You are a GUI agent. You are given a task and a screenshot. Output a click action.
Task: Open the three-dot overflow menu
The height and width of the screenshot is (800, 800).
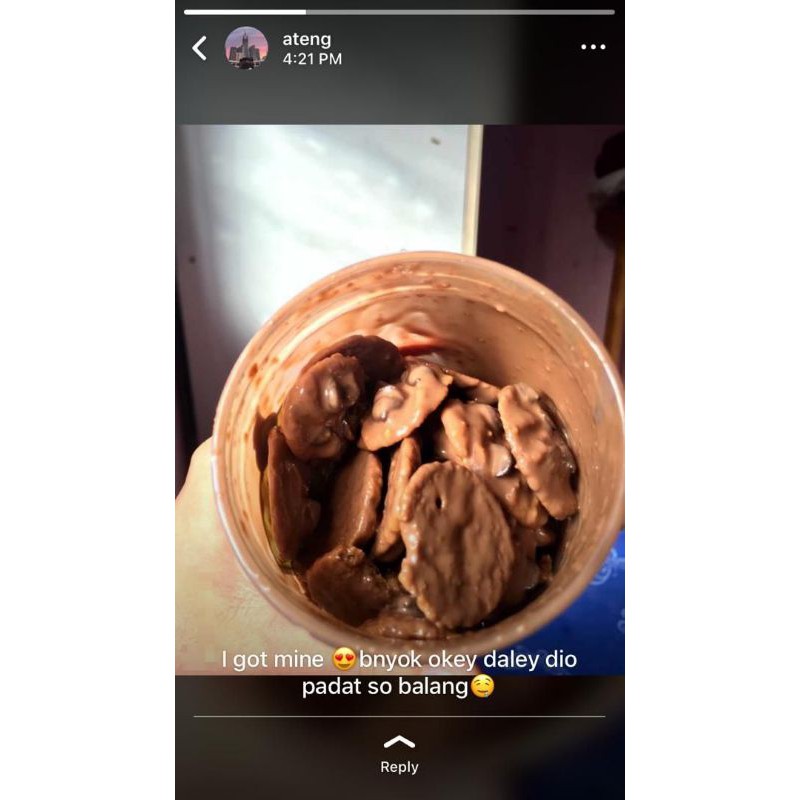593,47
